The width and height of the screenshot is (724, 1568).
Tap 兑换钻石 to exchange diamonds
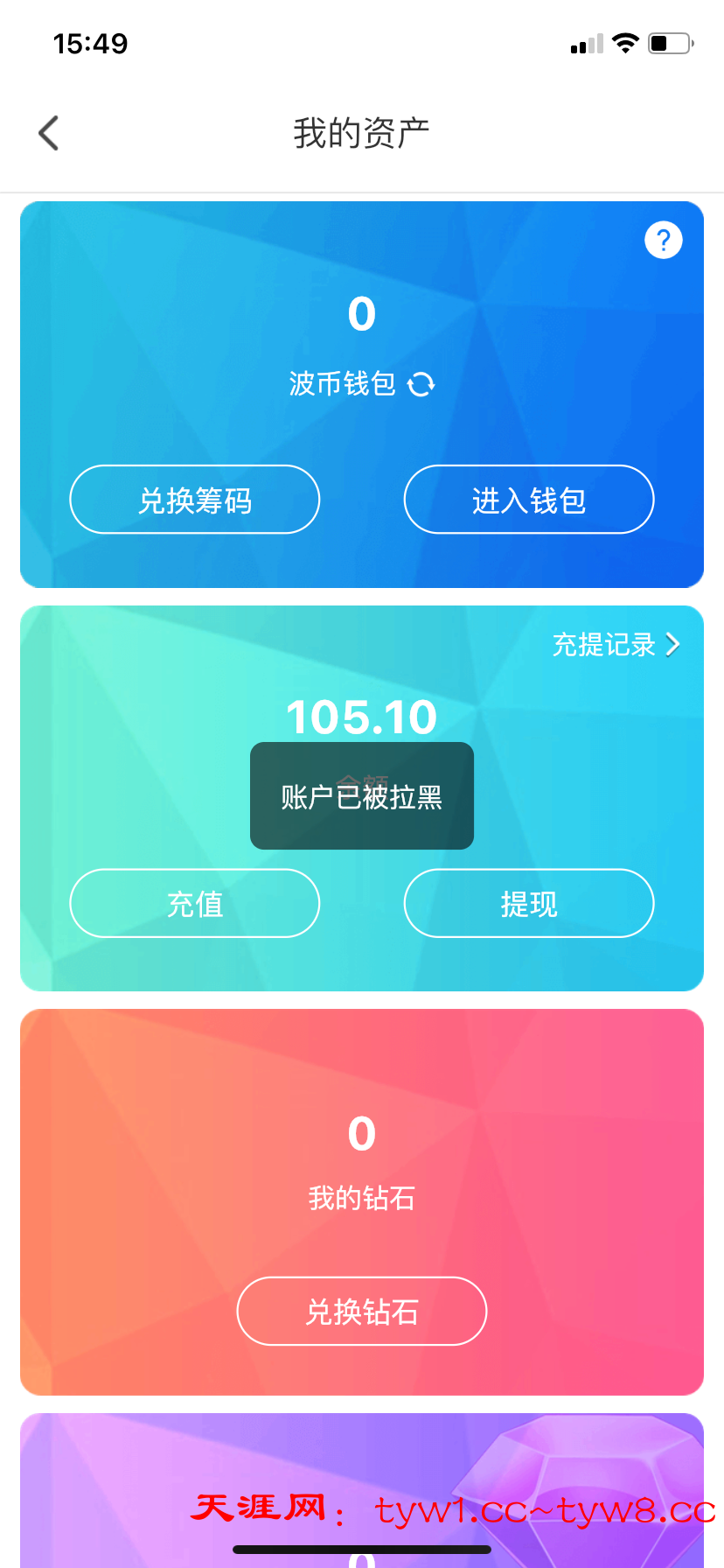(x=361, y=1311)
